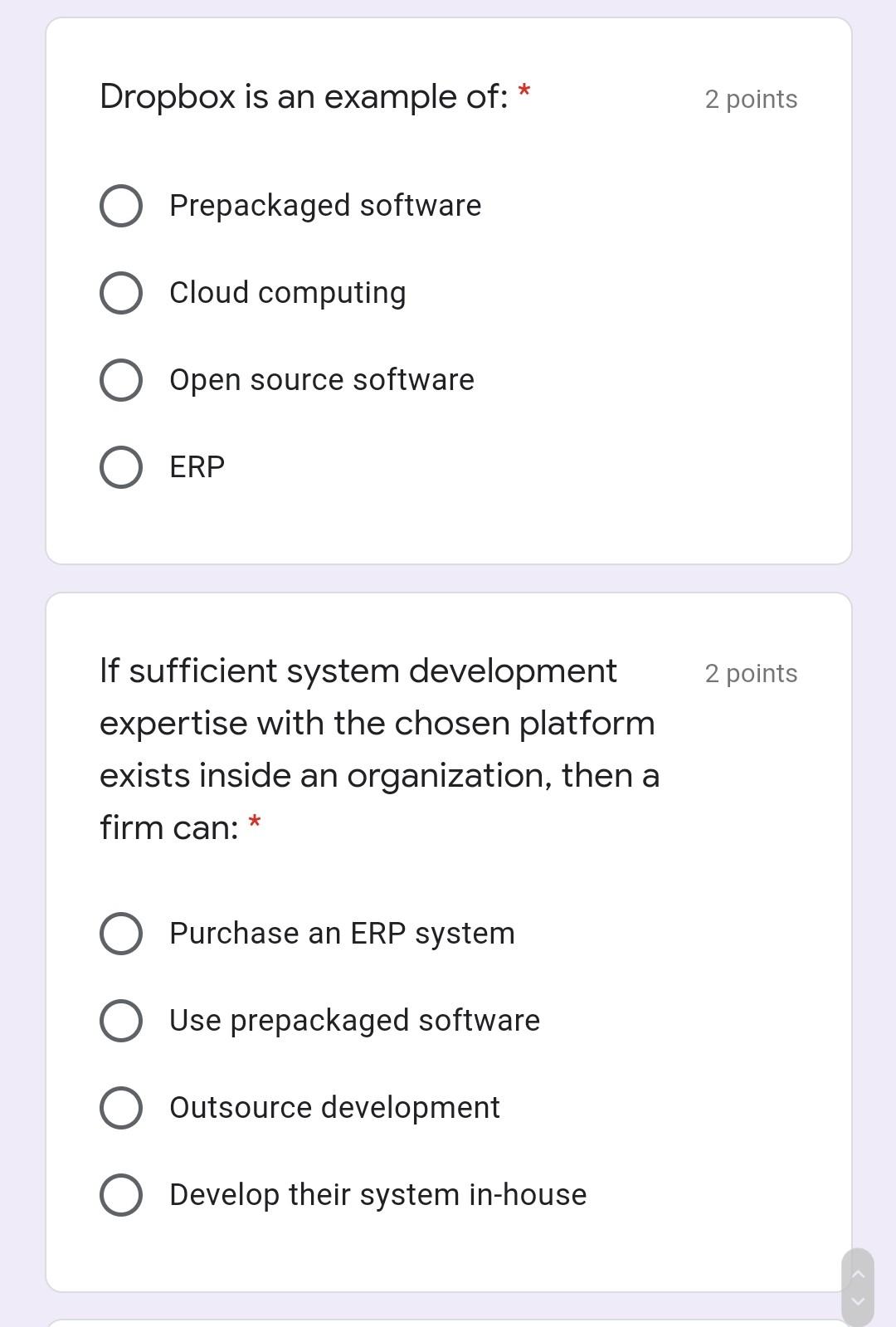Select the Prepackaged software option
Image resolution: width=896 pixels, height=1327 pixels.
pos(121,206)
